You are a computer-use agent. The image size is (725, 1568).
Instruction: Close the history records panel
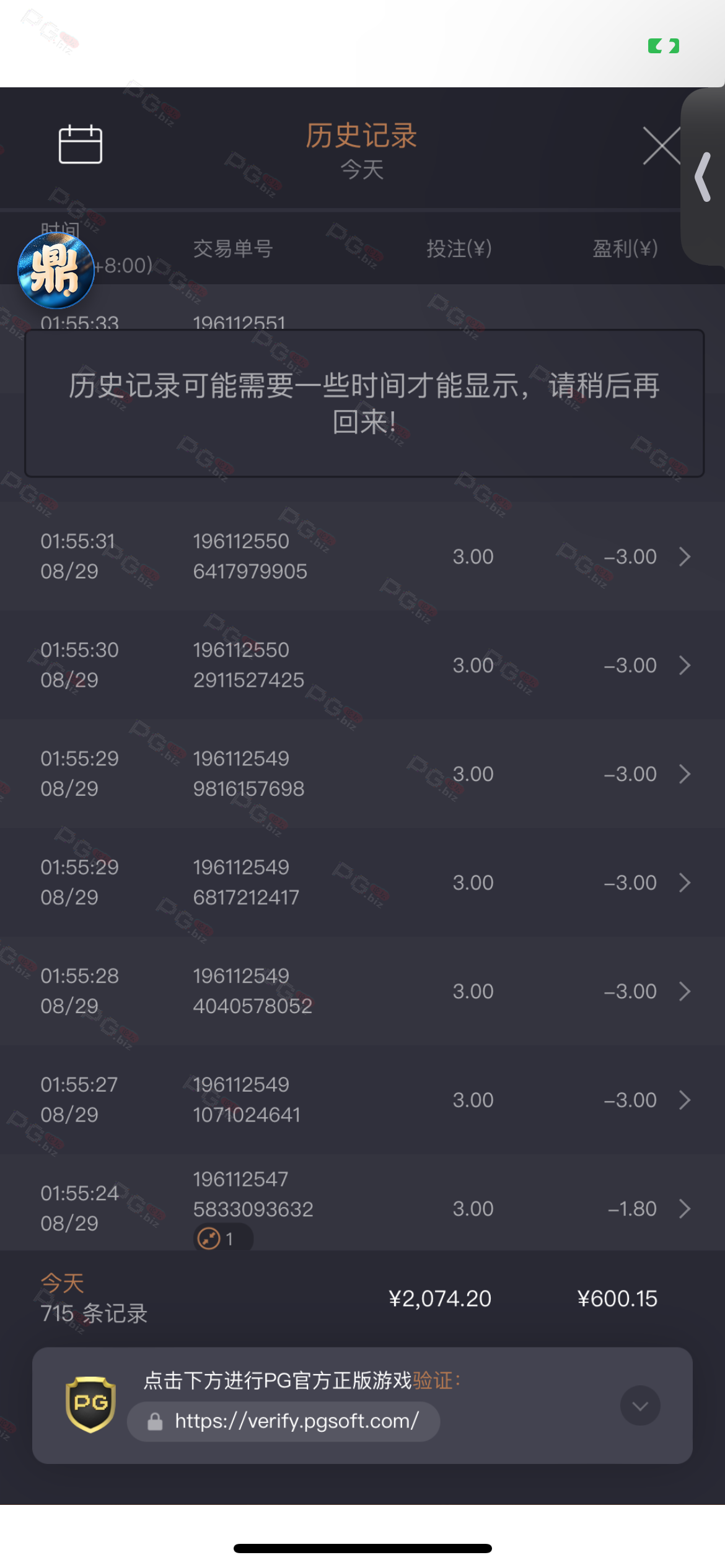[x=661, y=146]
